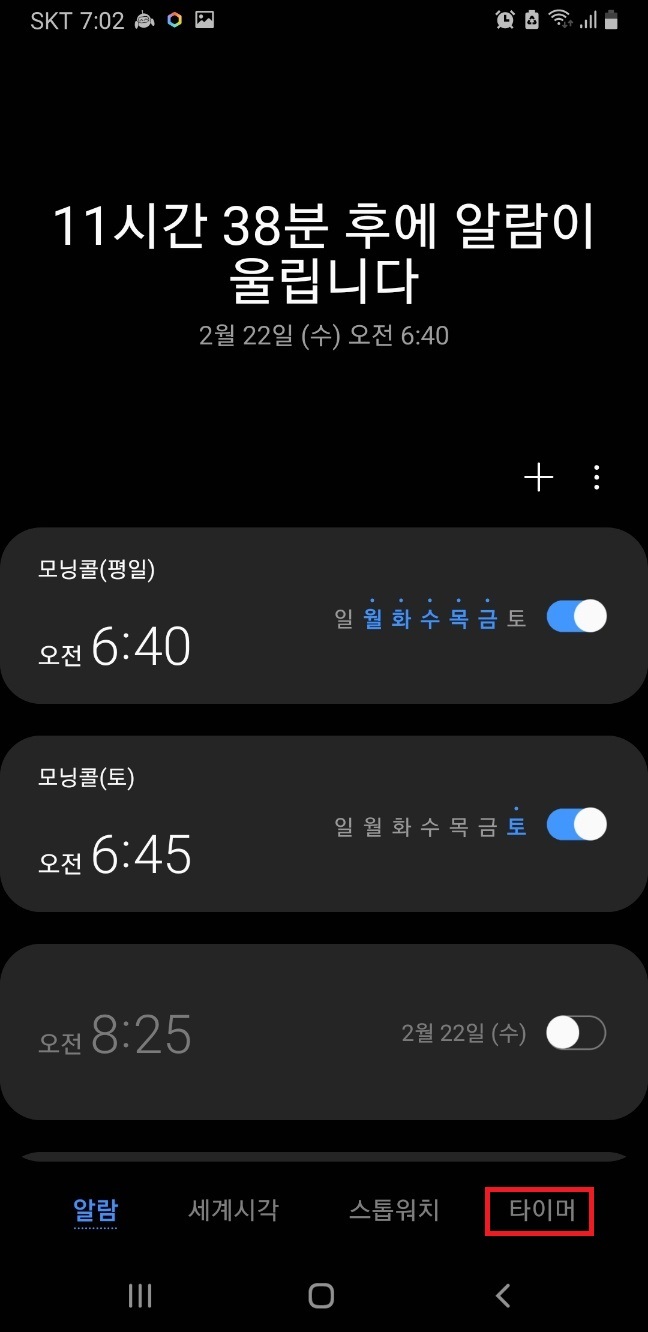Go to the 타이머 tab
The width and height of the screenshot is (648, 1332).
coord(540,1210)
